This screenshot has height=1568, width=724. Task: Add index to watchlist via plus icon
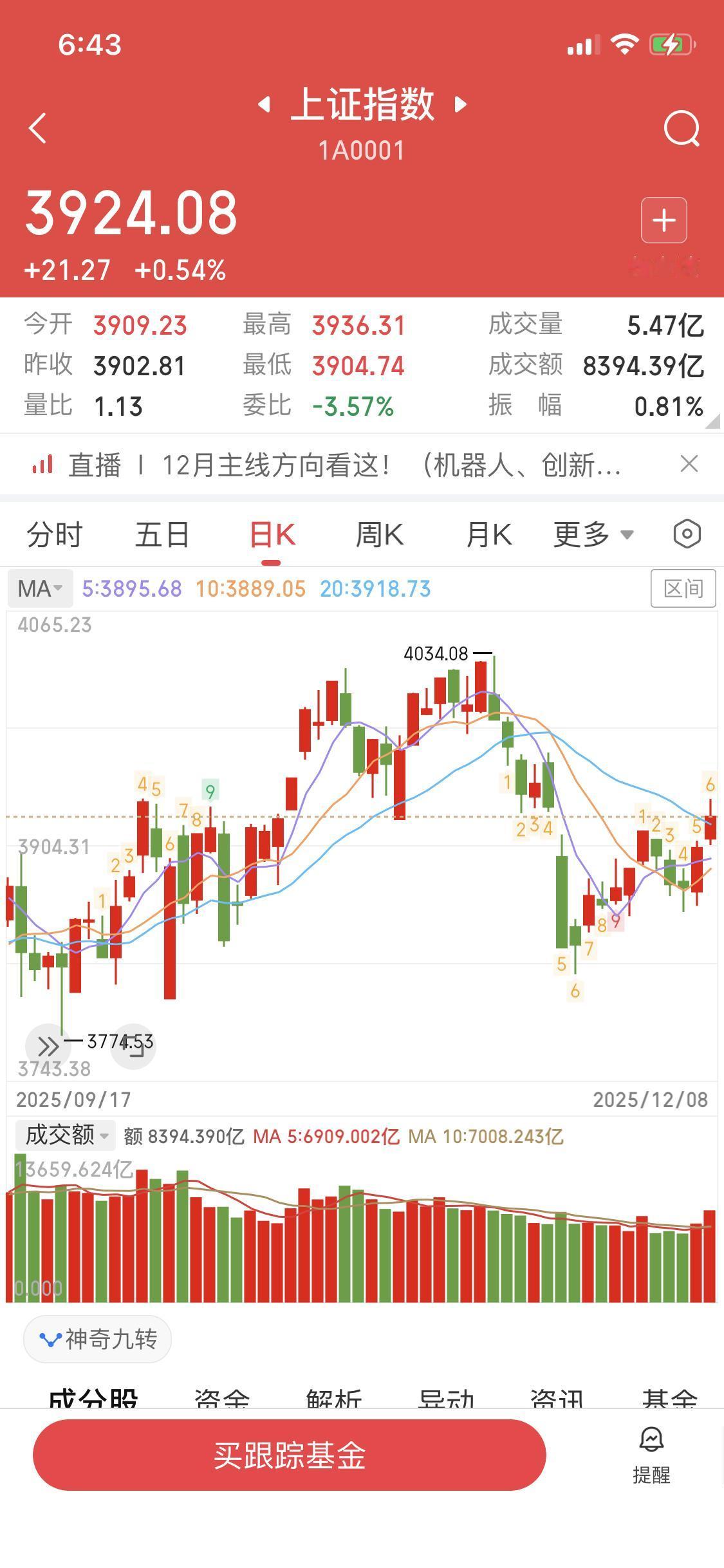click(x=664, y=219)
